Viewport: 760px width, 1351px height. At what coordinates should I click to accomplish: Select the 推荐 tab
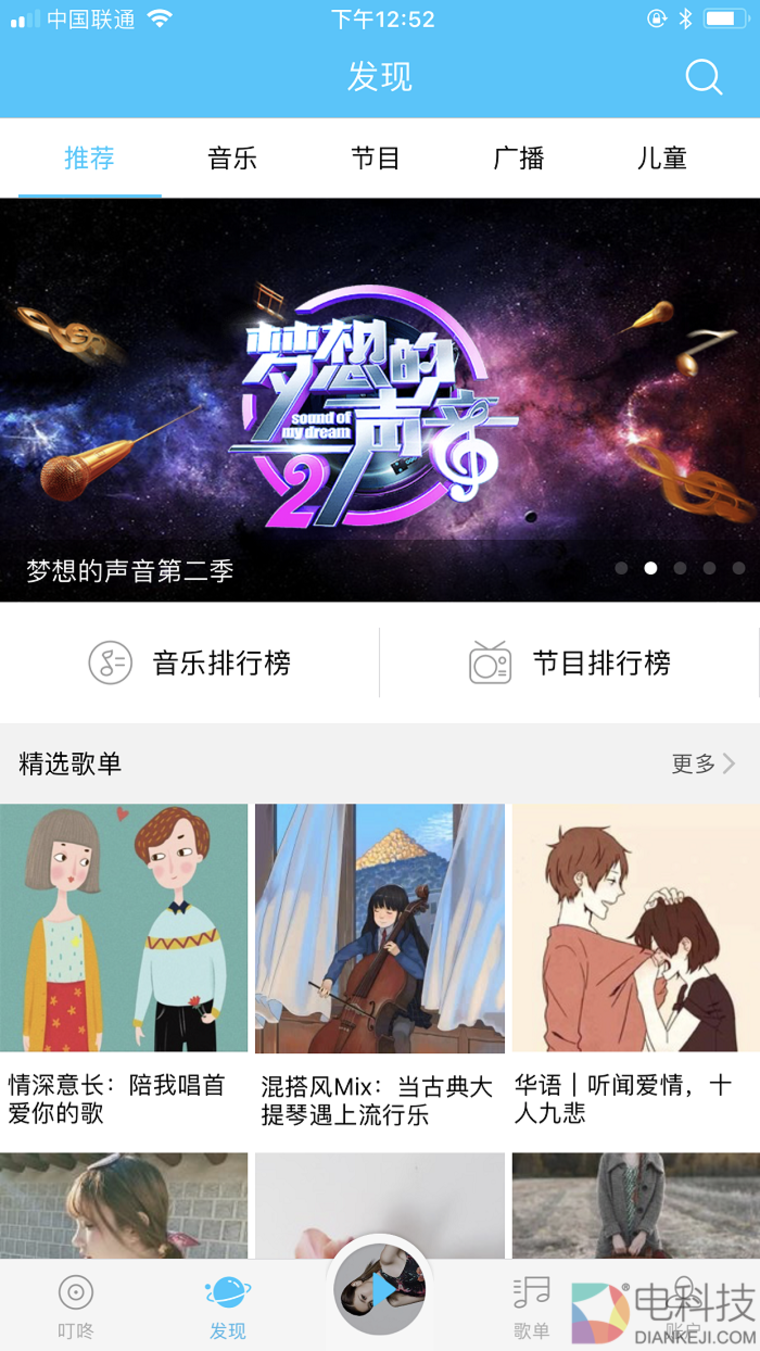pos(89,158)
